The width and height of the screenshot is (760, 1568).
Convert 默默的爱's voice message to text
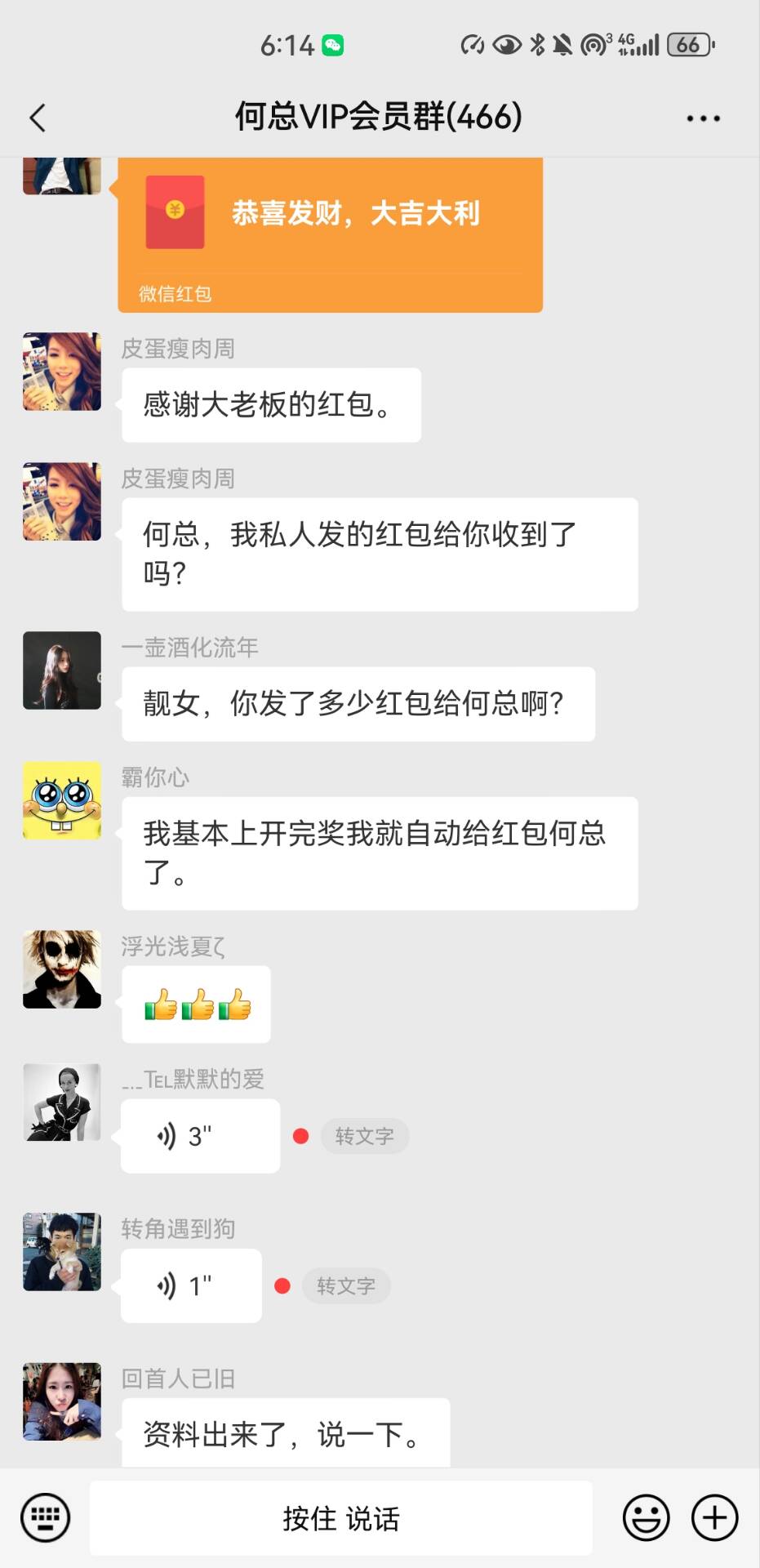pos(364,1136)
